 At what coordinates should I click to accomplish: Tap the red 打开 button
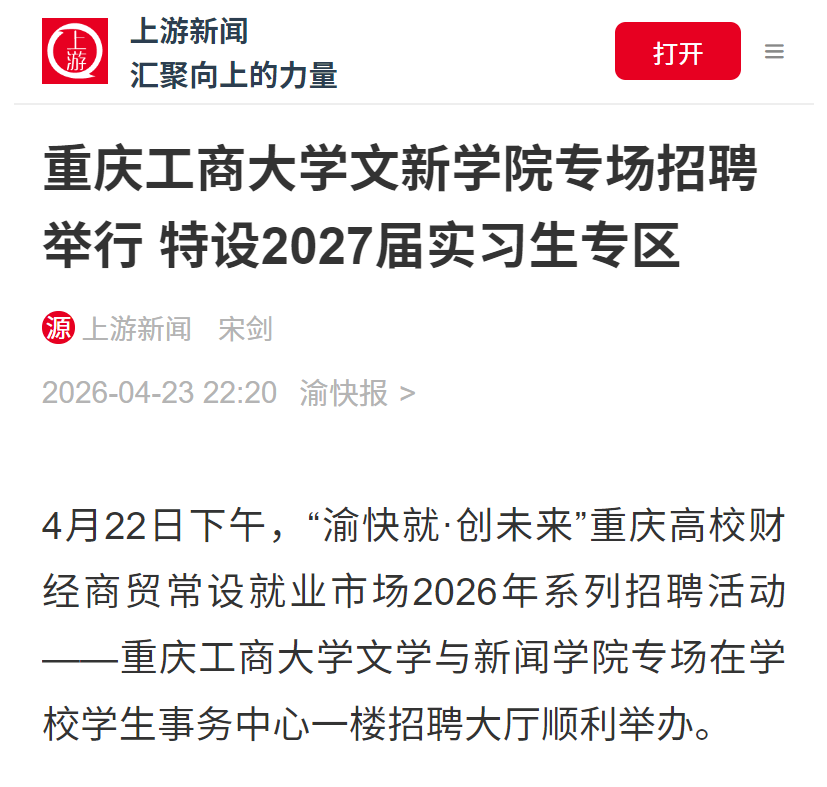click(x=677, y=52)
